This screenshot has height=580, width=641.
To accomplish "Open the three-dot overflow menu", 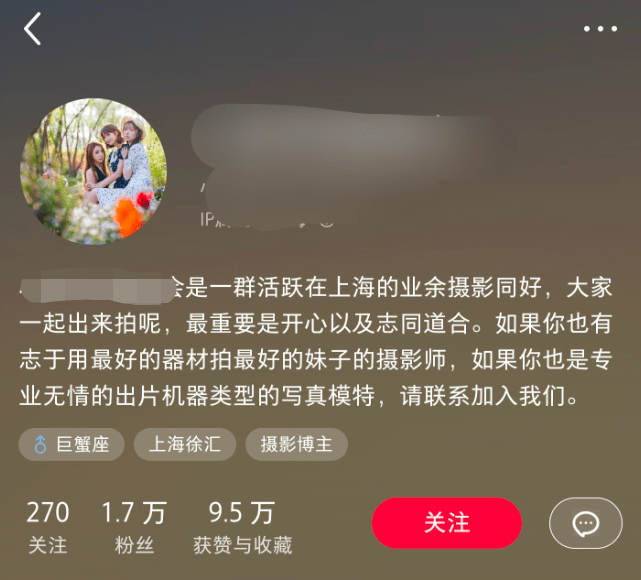I will tap(600, 29).
